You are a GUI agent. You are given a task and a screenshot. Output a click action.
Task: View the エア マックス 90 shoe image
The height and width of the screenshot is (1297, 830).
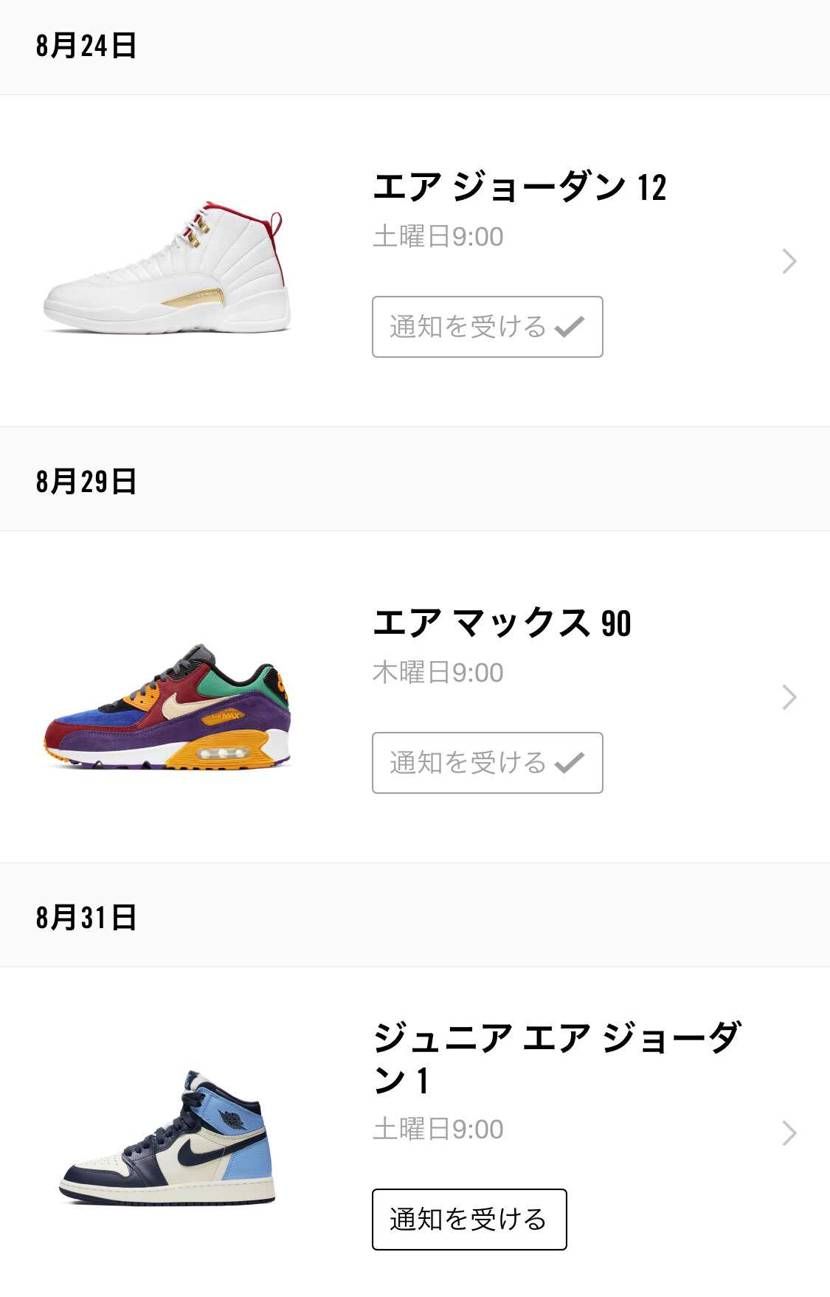coord(167,708)
